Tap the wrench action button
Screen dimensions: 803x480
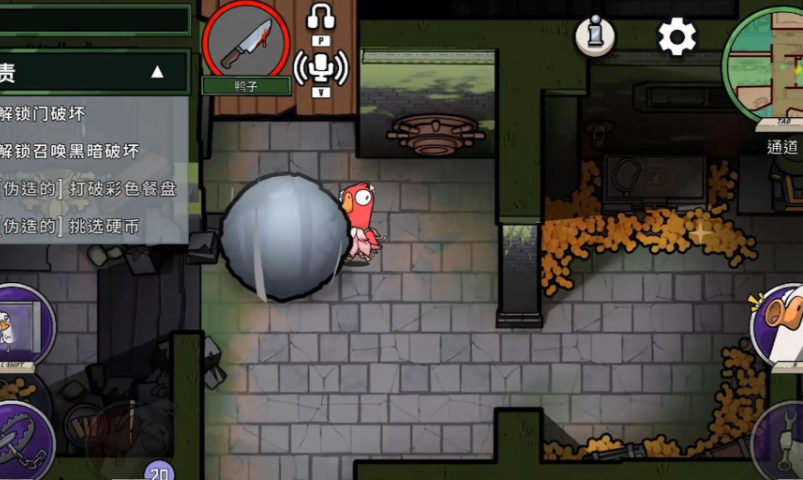click(x=782, y=440)
